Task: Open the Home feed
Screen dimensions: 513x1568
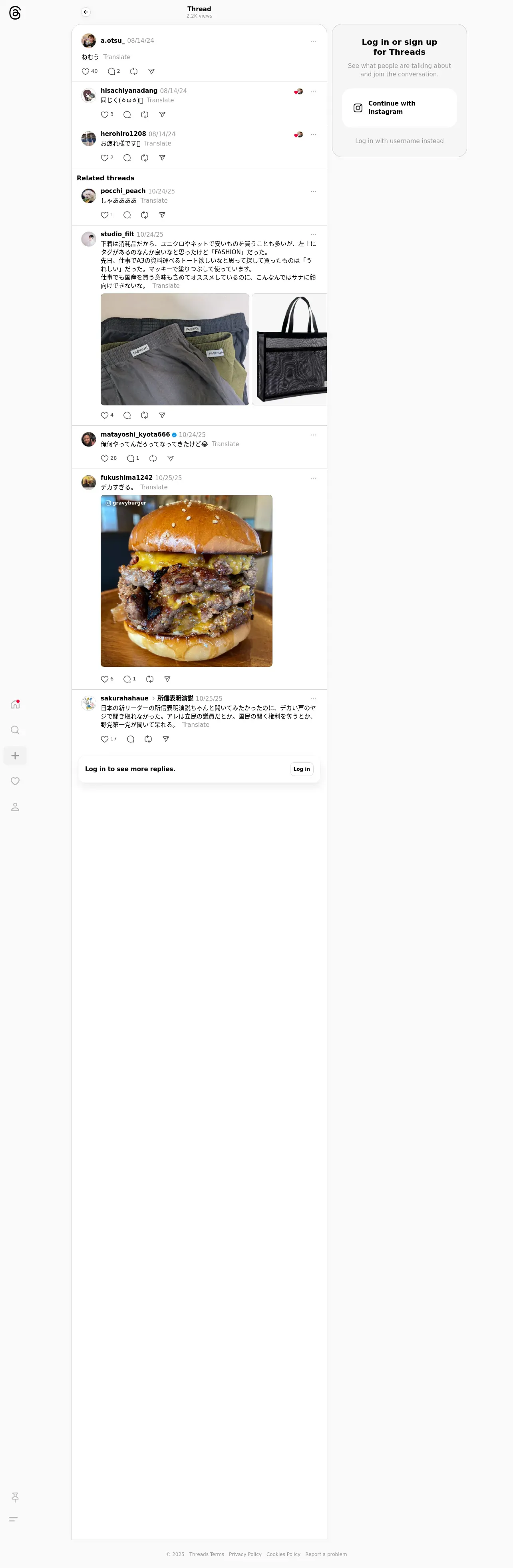Action: coord(15,705)
